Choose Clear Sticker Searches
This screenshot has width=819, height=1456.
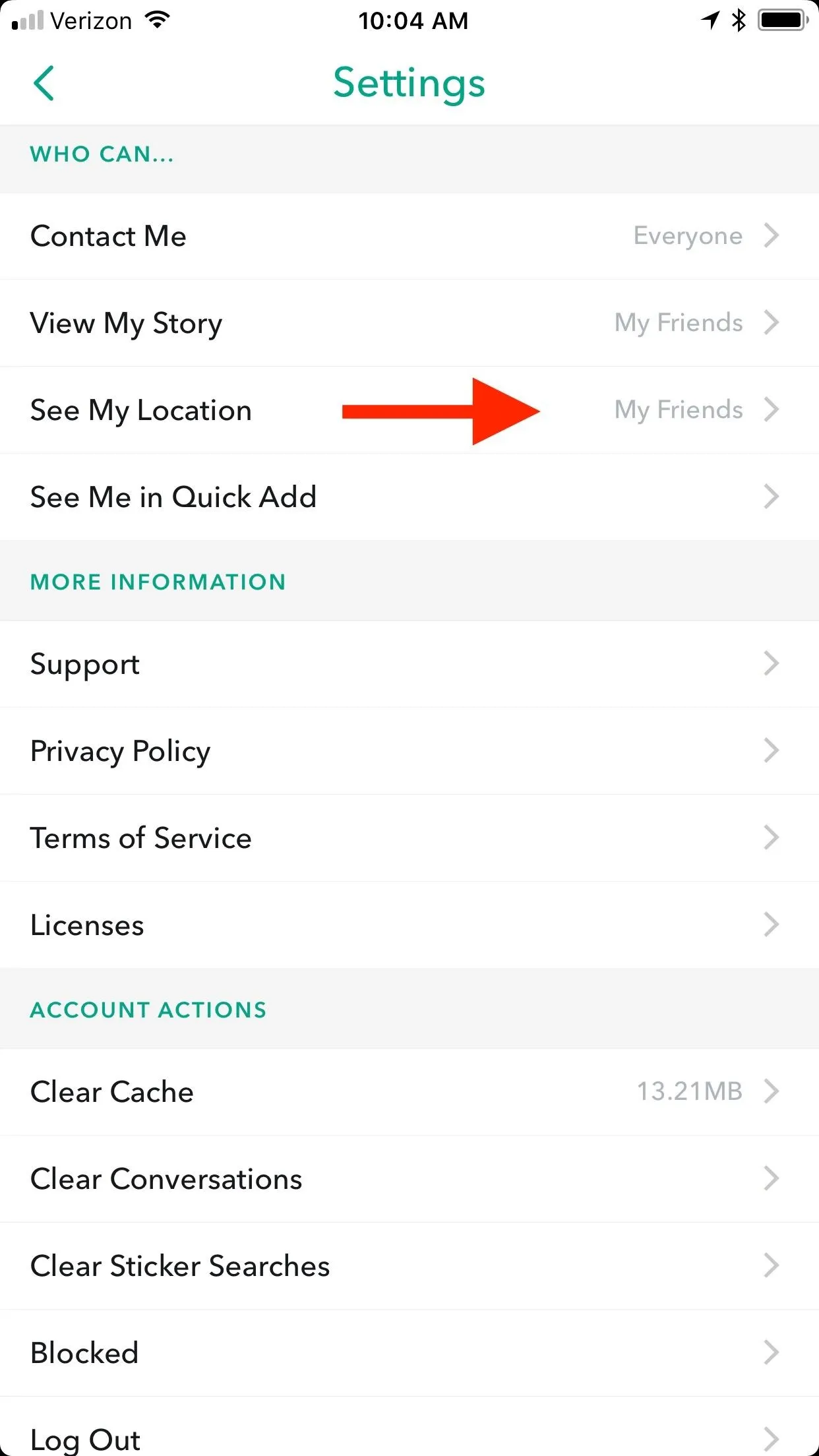tap(409, 1266)
